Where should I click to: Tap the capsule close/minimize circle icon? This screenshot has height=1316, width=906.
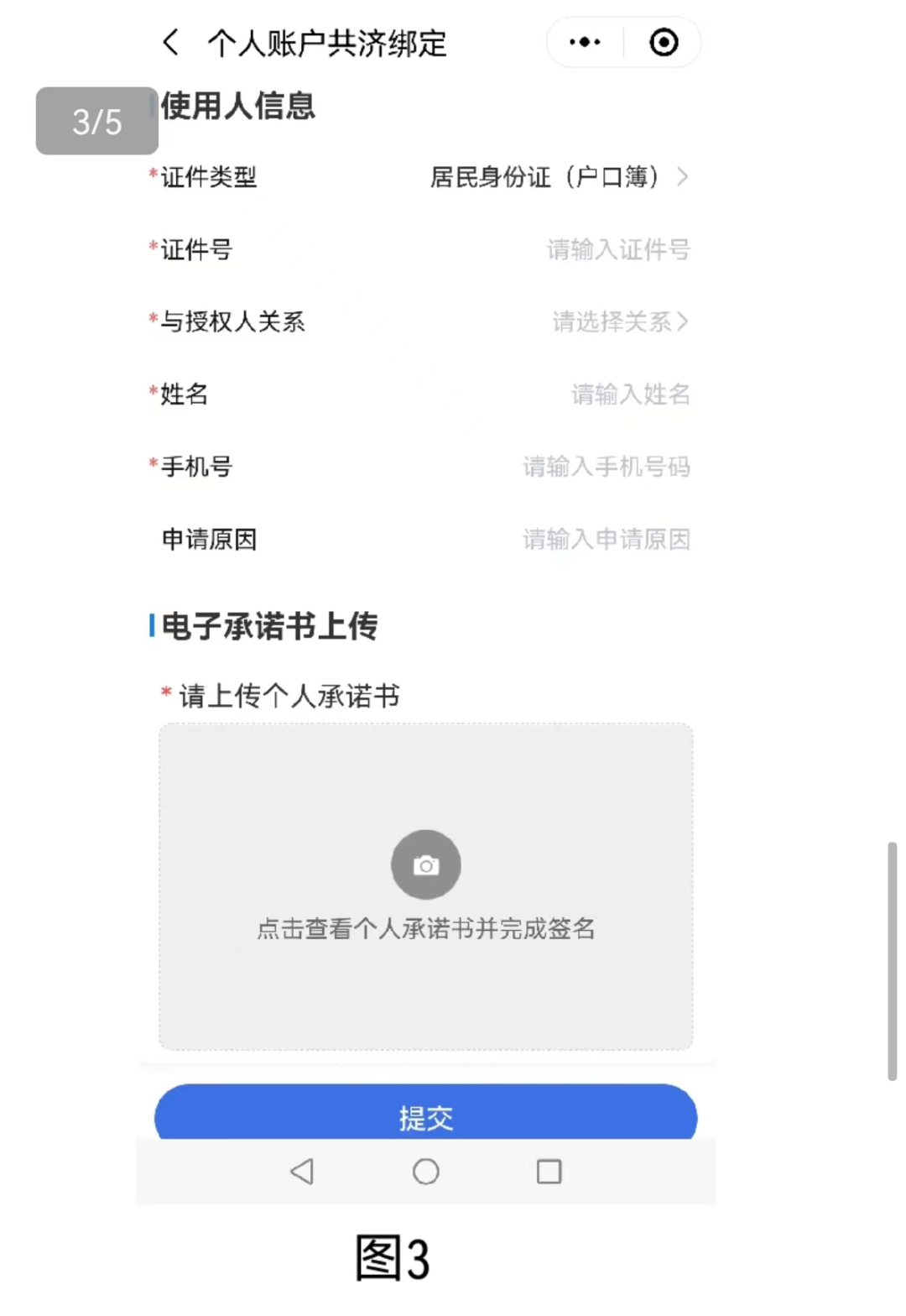click(x=663, y=41)
